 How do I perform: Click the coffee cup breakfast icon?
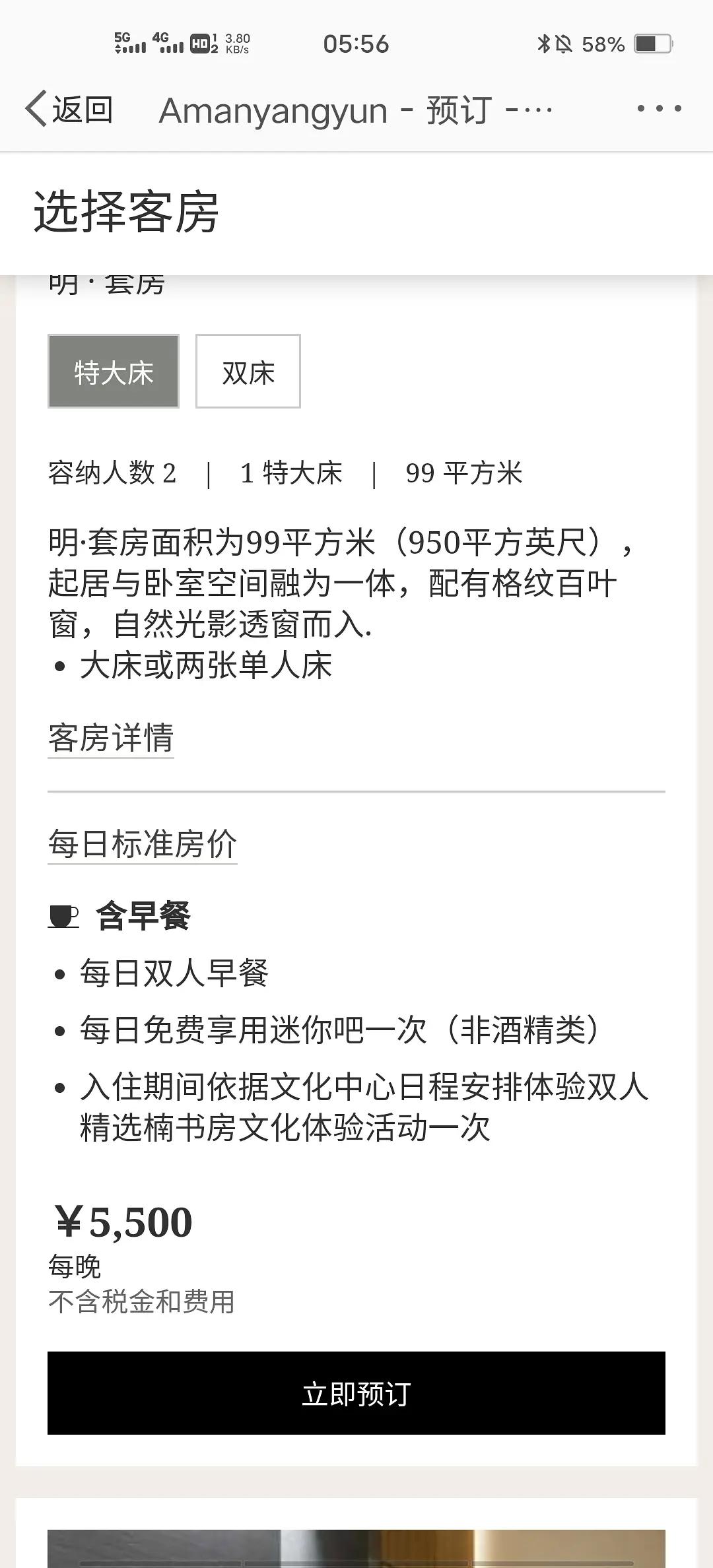(64, 916)
